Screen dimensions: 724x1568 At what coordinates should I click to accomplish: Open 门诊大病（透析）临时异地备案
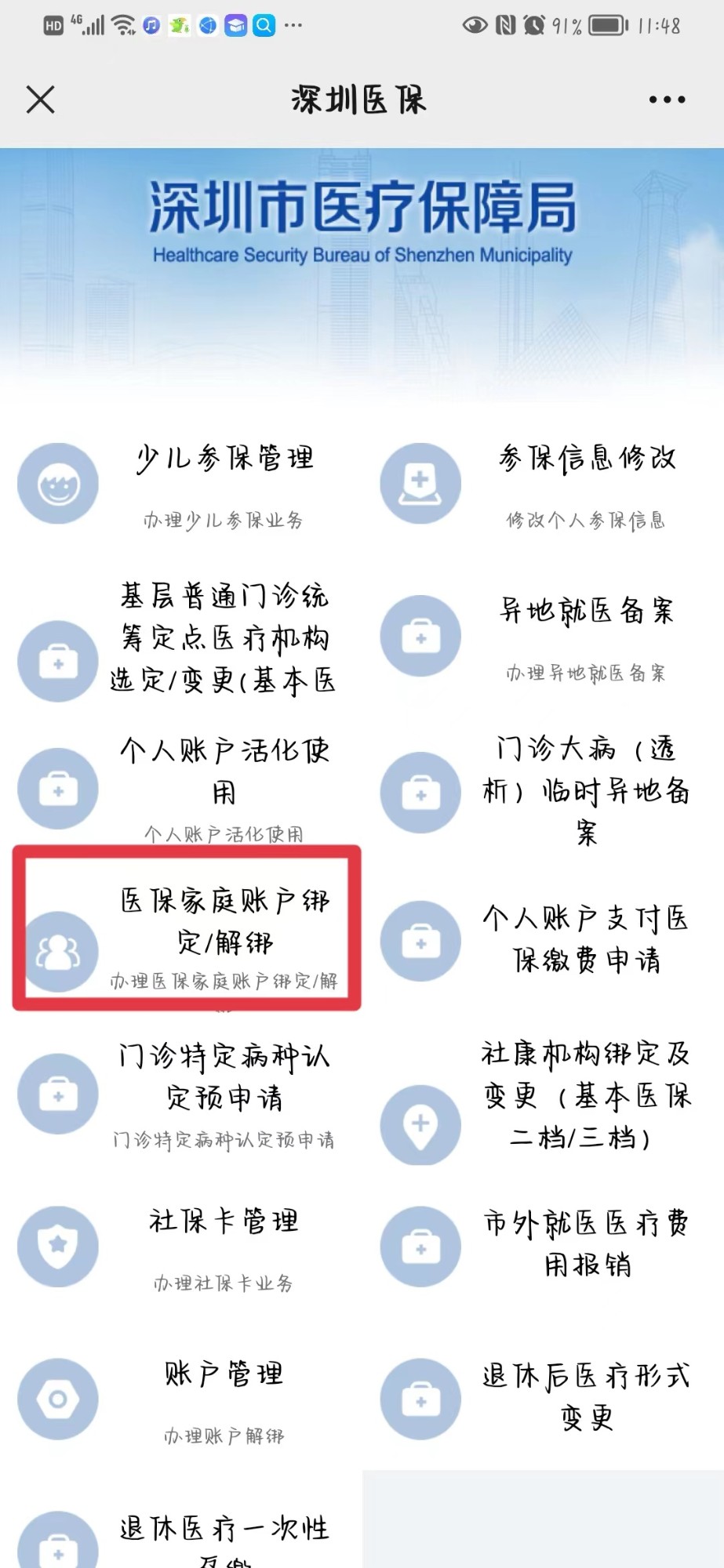[587, 790]
